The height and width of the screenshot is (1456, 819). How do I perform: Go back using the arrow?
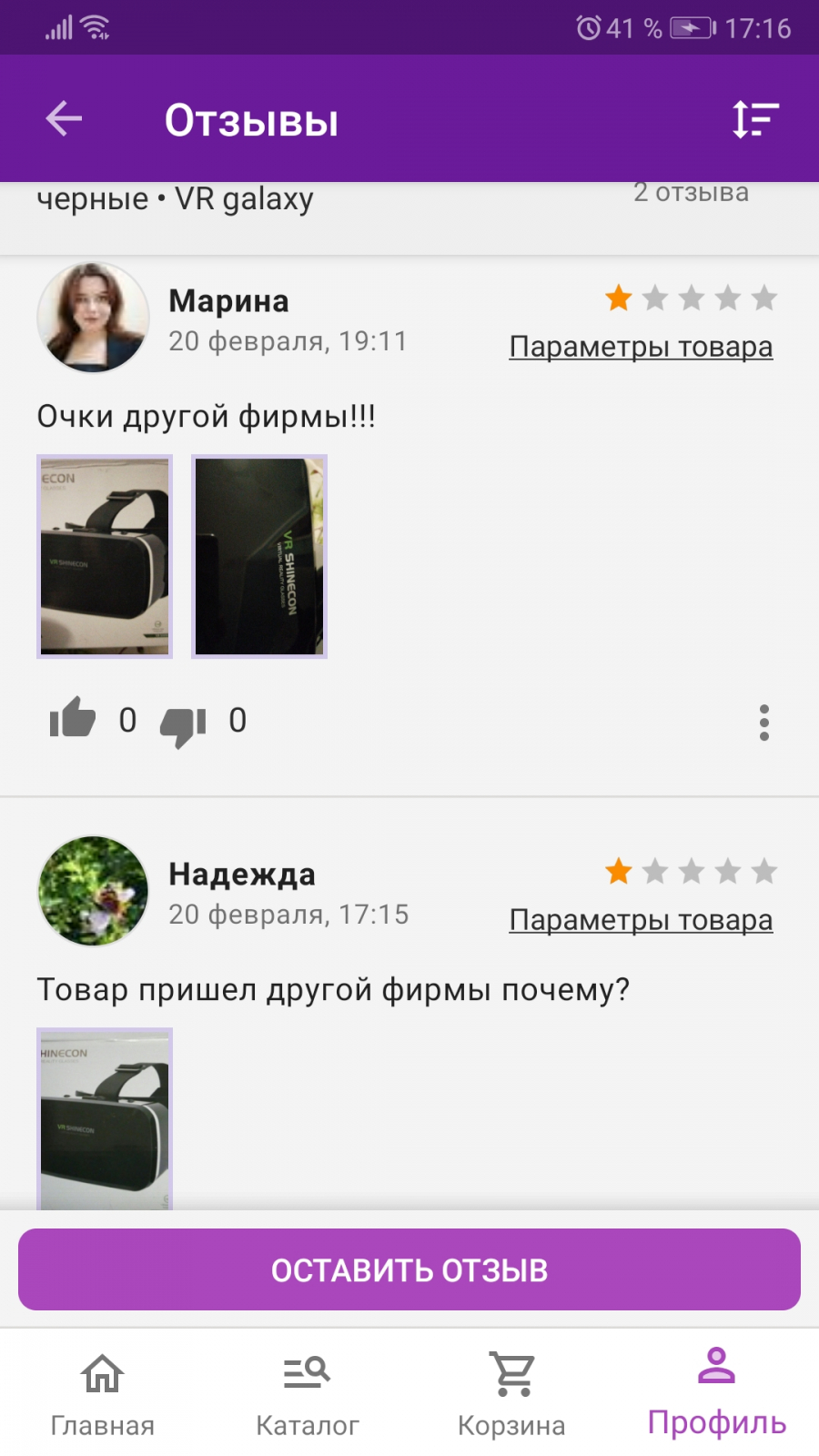click(x=64, y=118)
